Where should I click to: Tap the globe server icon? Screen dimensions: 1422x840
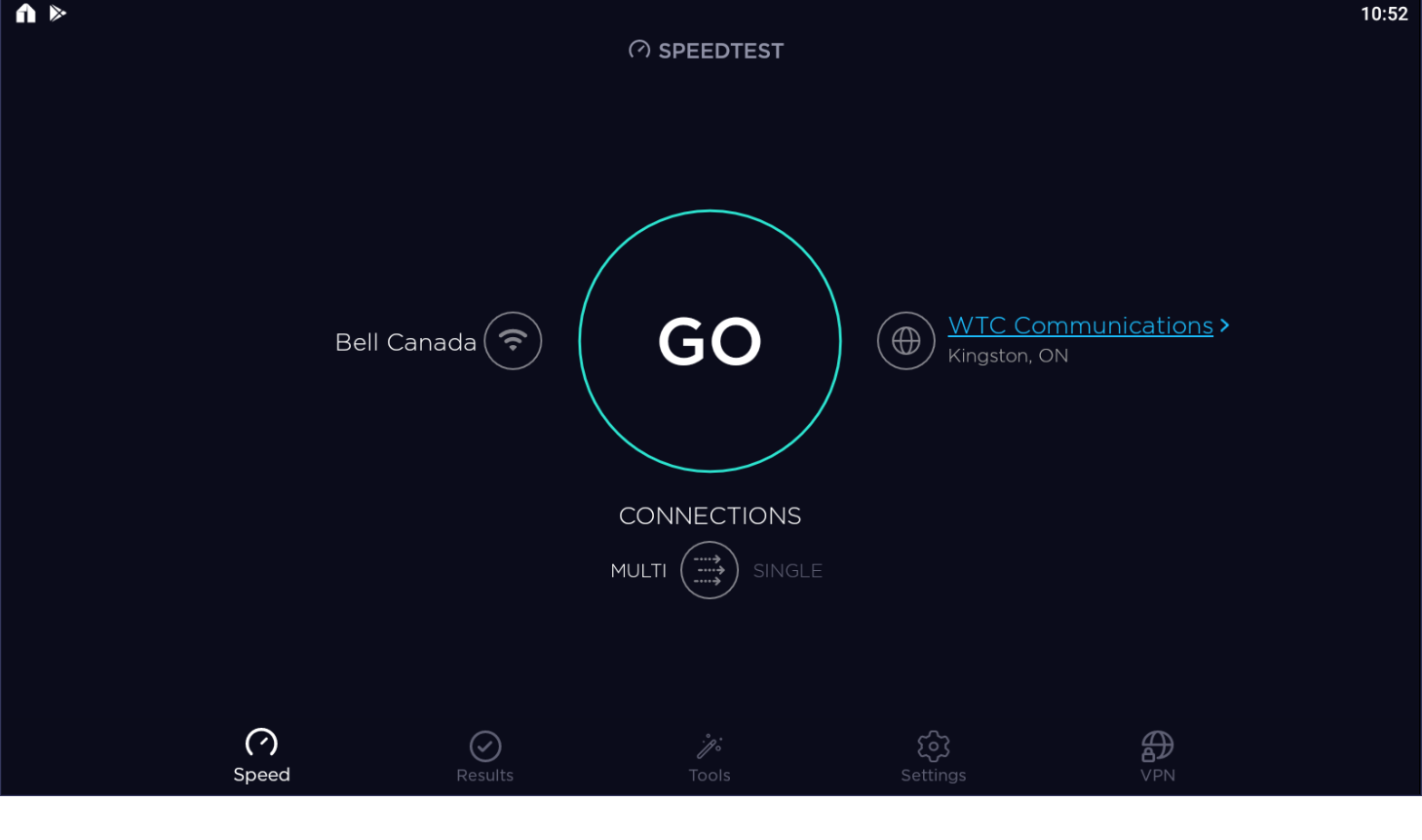(x=905, y=341)
